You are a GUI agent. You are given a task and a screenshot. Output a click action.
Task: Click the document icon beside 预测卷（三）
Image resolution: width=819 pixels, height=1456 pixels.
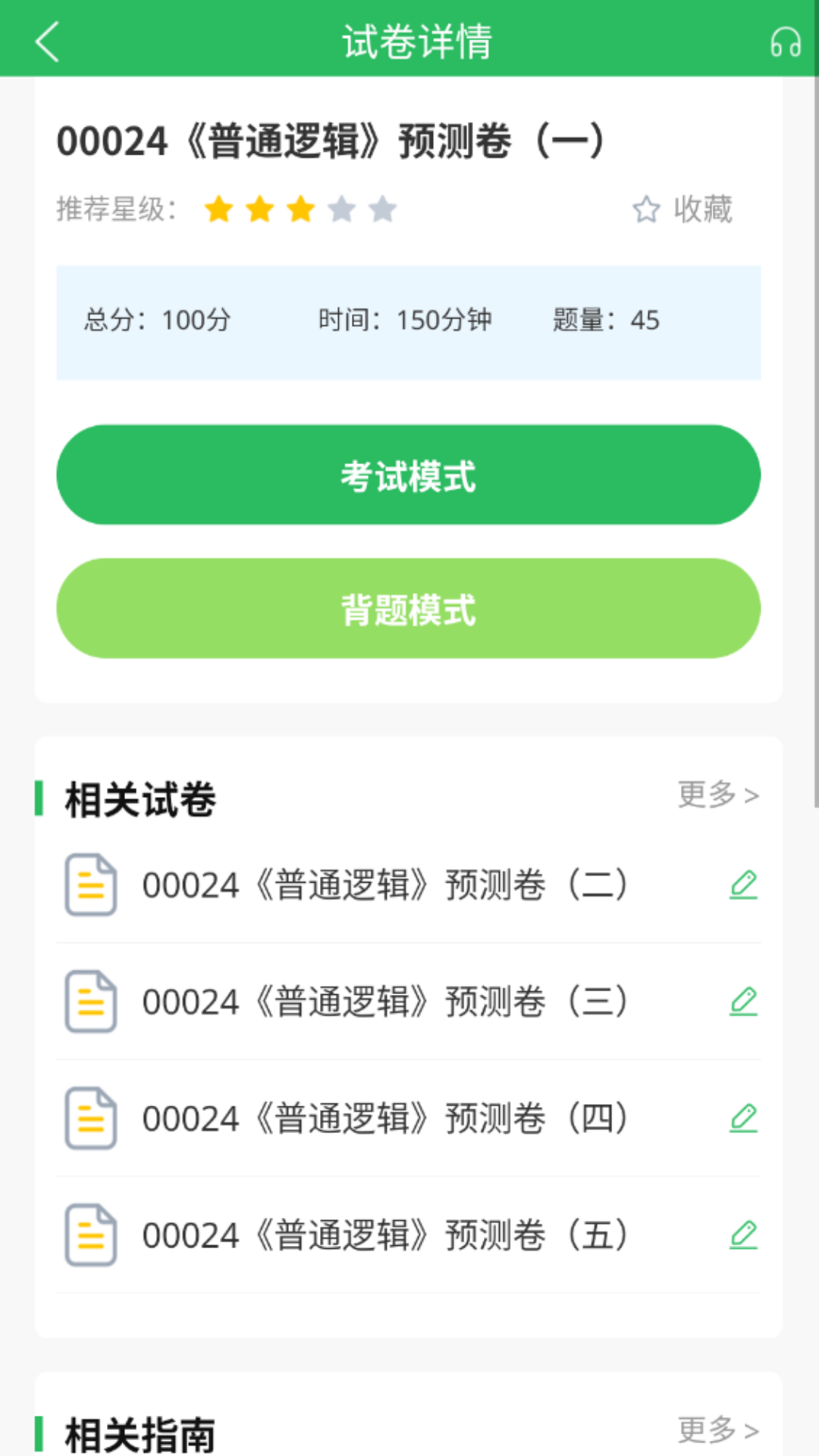pos(91,1001)
